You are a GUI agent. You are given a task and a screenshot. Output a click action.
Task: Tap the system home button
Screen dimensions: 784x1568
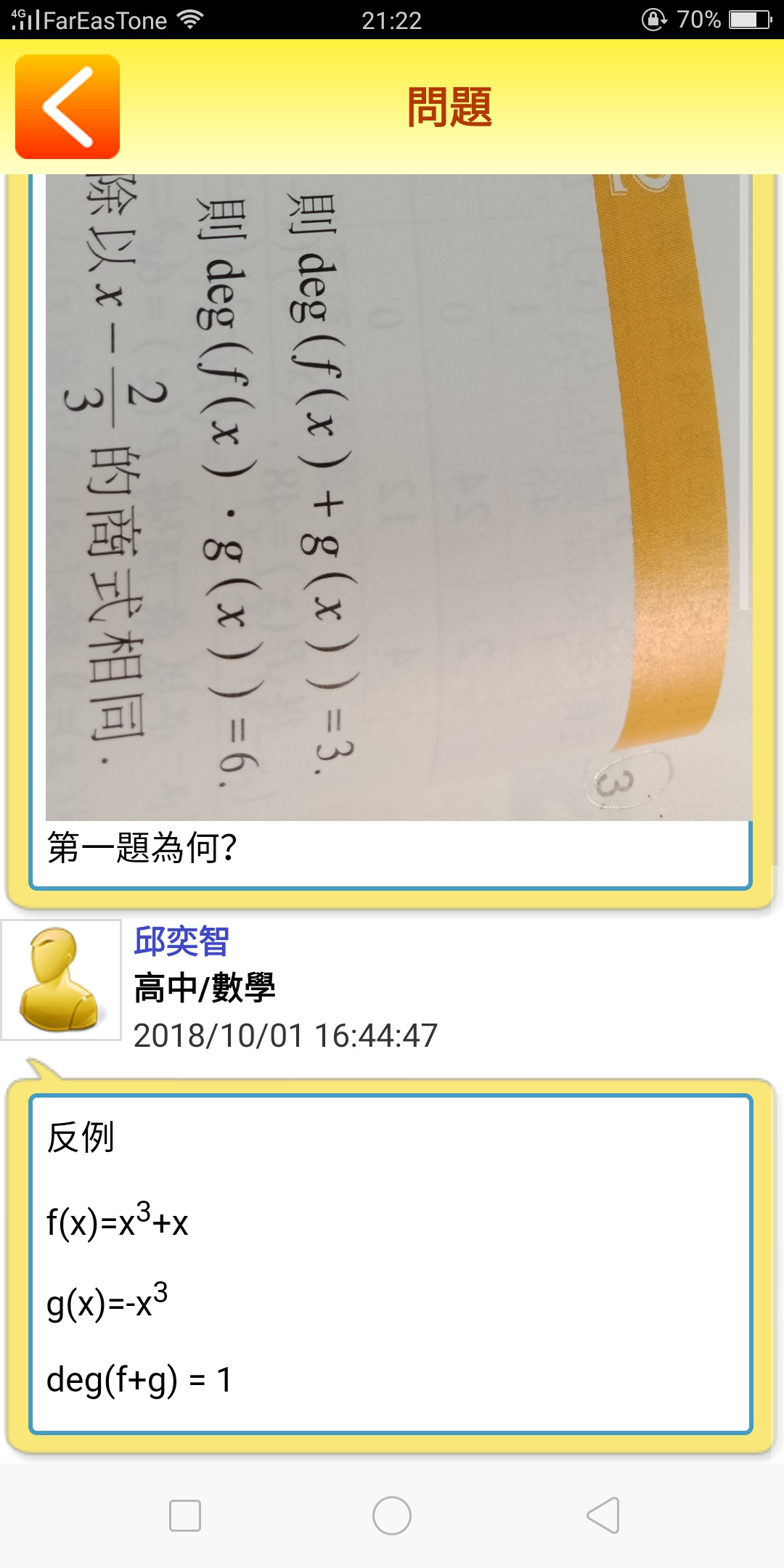coord(392,1516)
